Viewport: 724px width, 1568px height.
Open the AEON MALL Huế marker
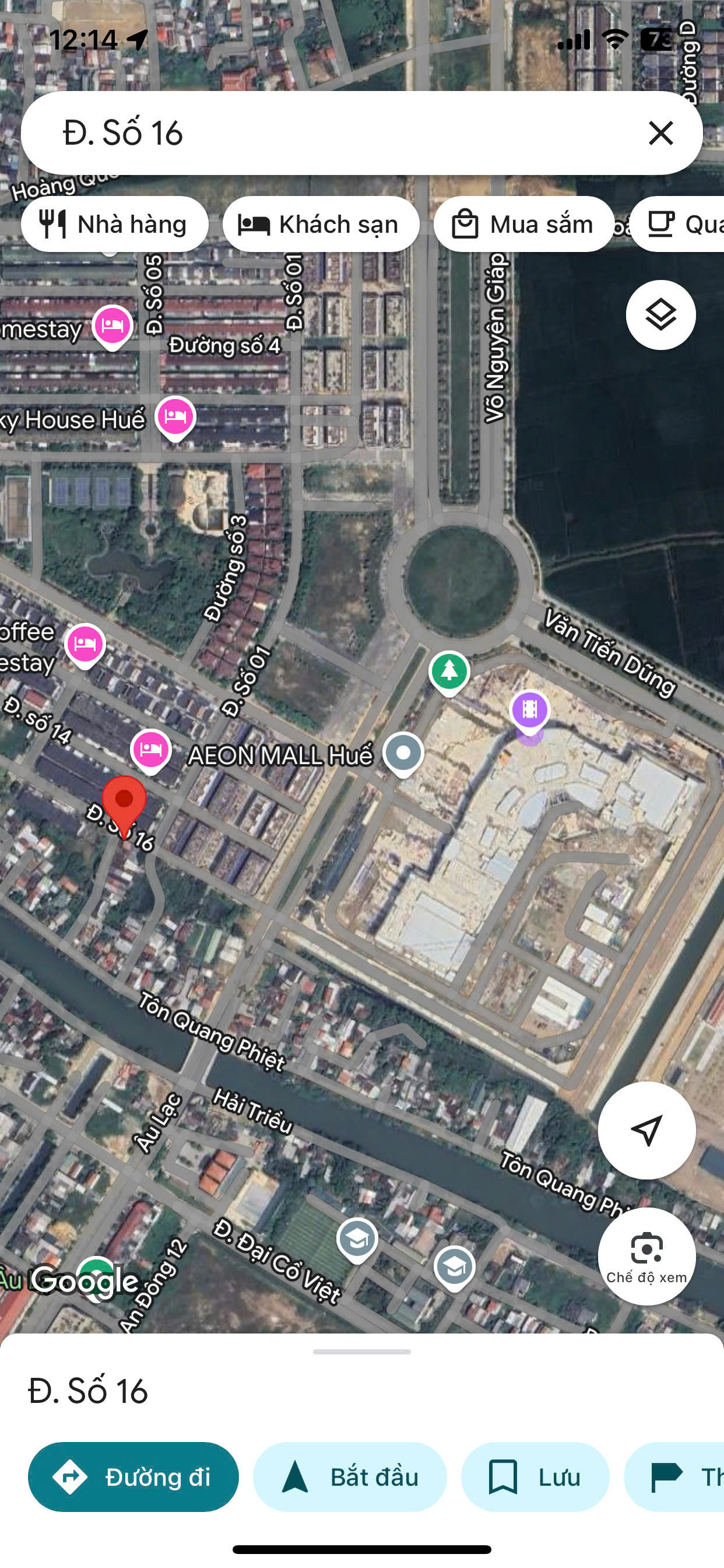tap(403, 753)
